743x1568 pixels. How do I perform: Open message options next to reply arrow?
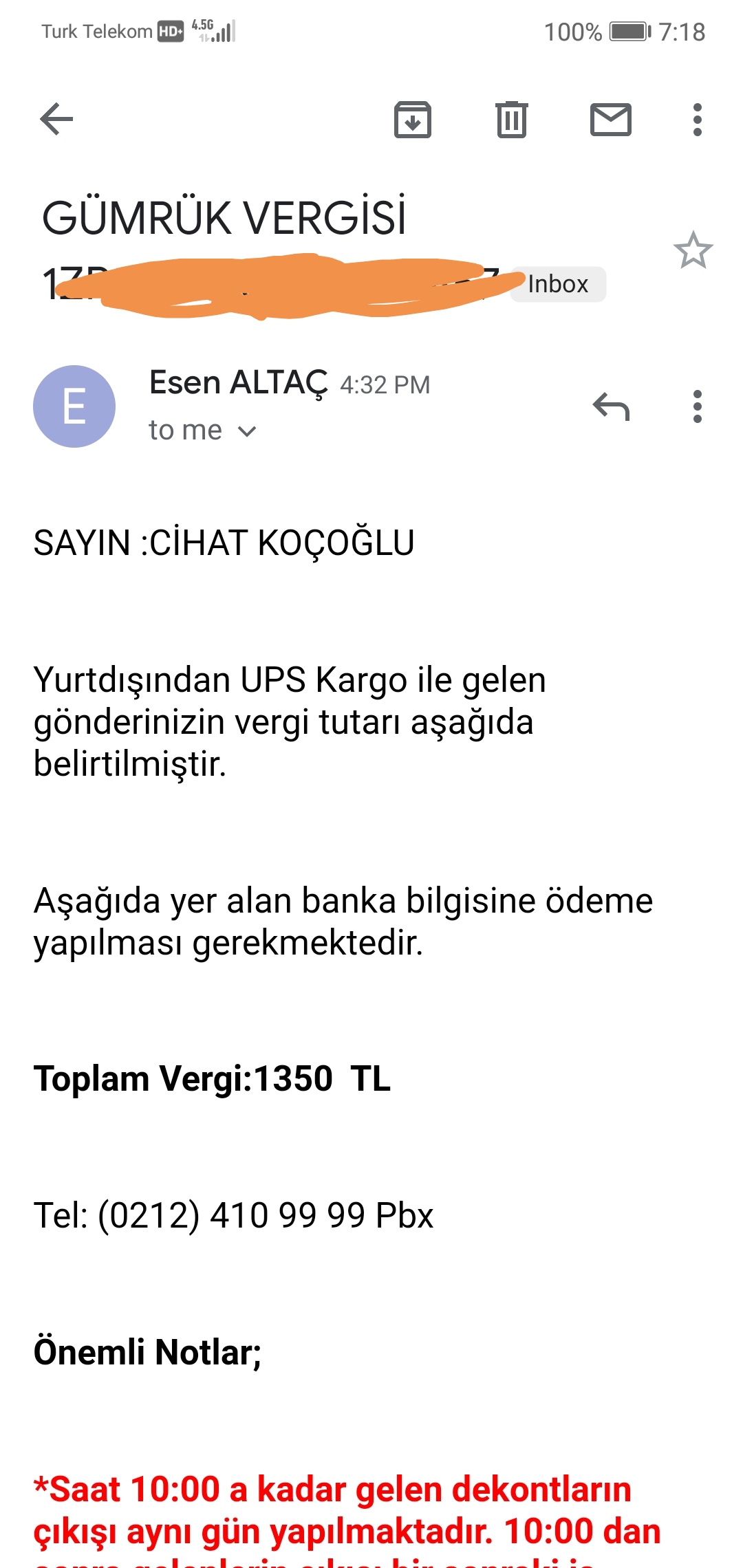[x=698, y=406]
